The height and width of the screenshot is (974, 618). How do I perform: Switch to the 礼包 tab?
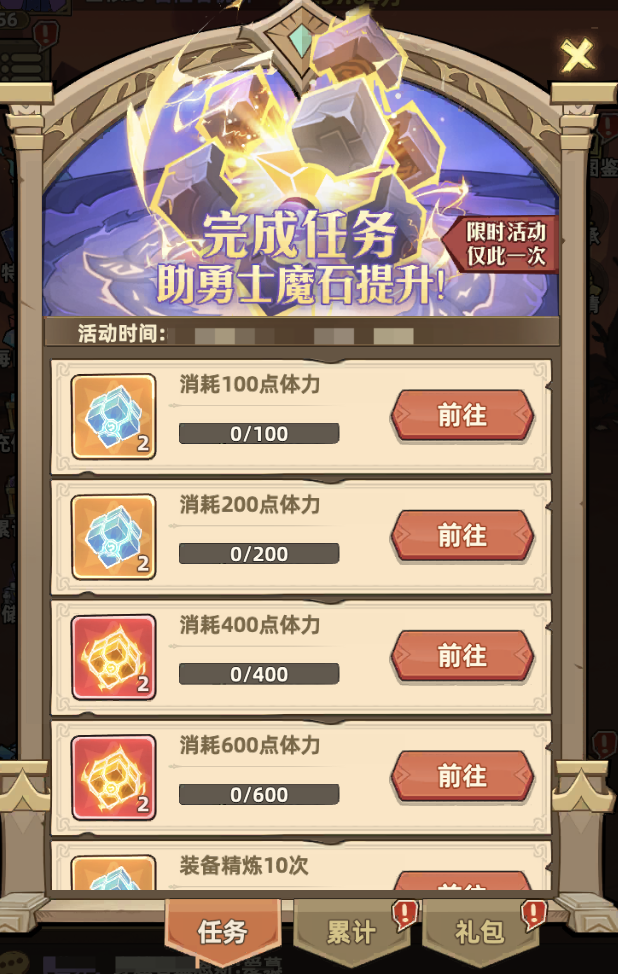(x=480, y=932)
